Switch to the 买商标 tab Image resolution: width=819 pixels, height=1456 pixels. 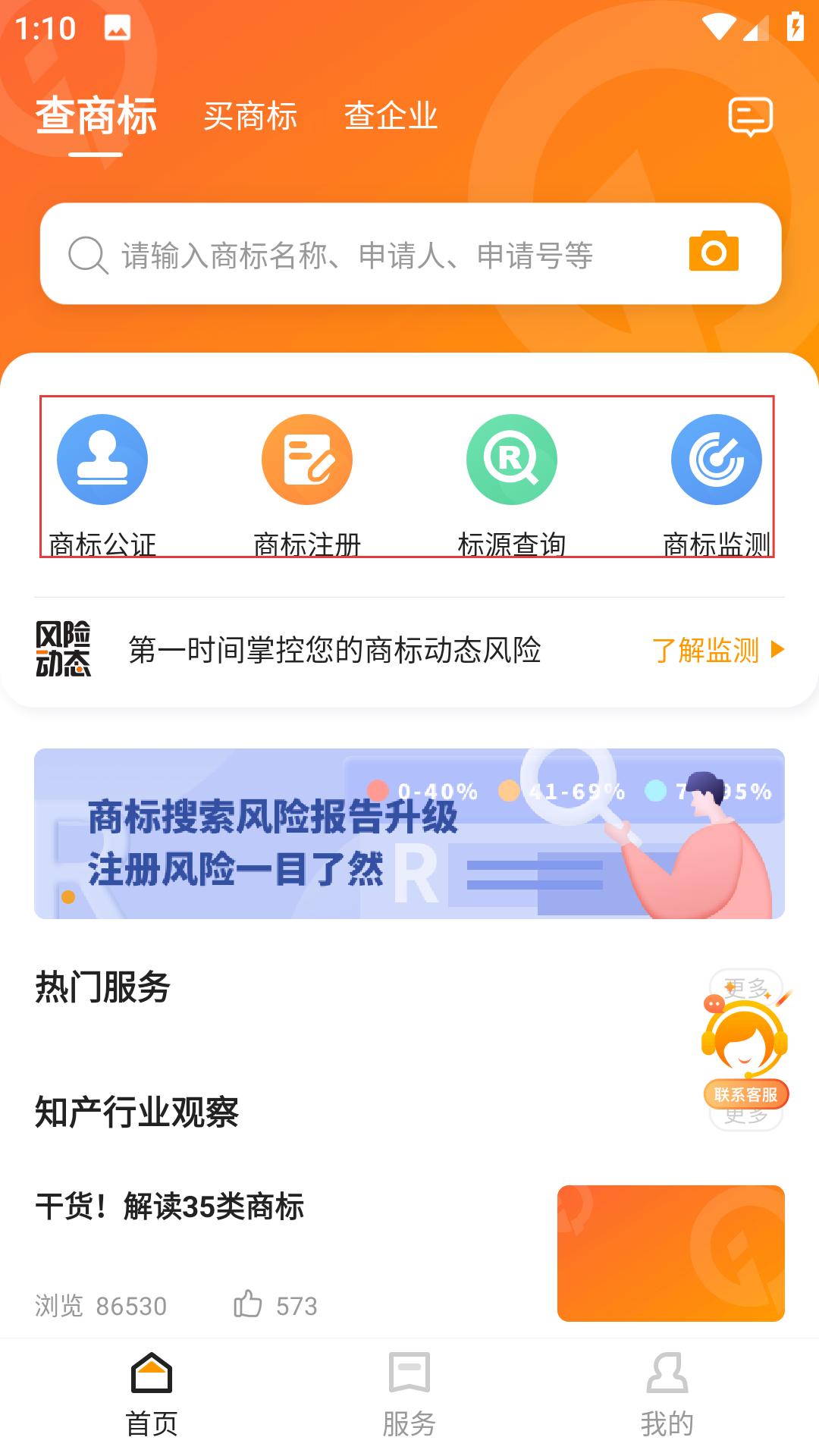point(250,117)
